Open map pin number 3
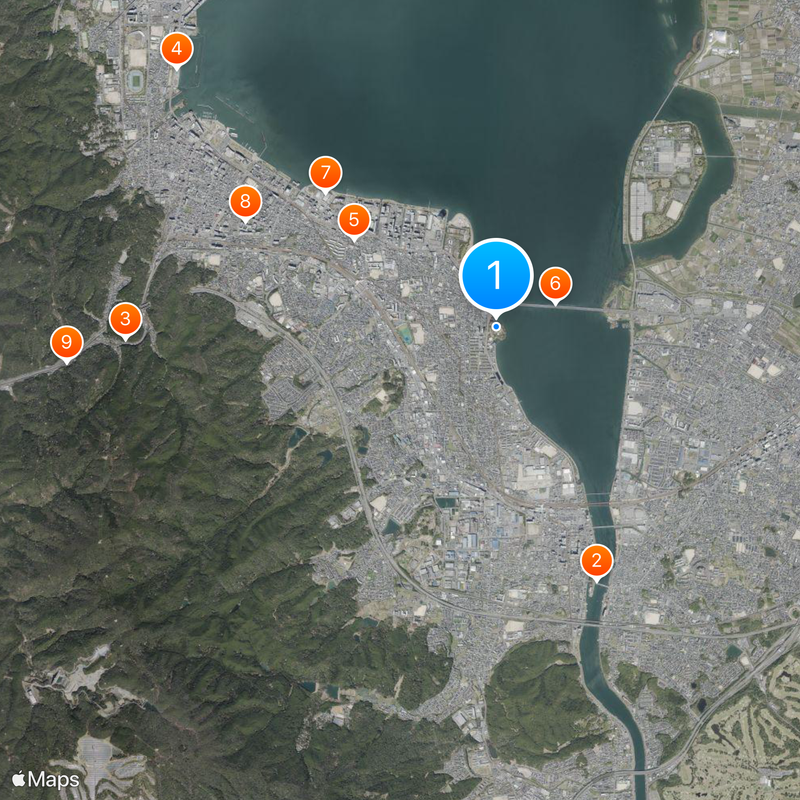Viewport: 800px width, 800px height. click(x=125, y=320)
